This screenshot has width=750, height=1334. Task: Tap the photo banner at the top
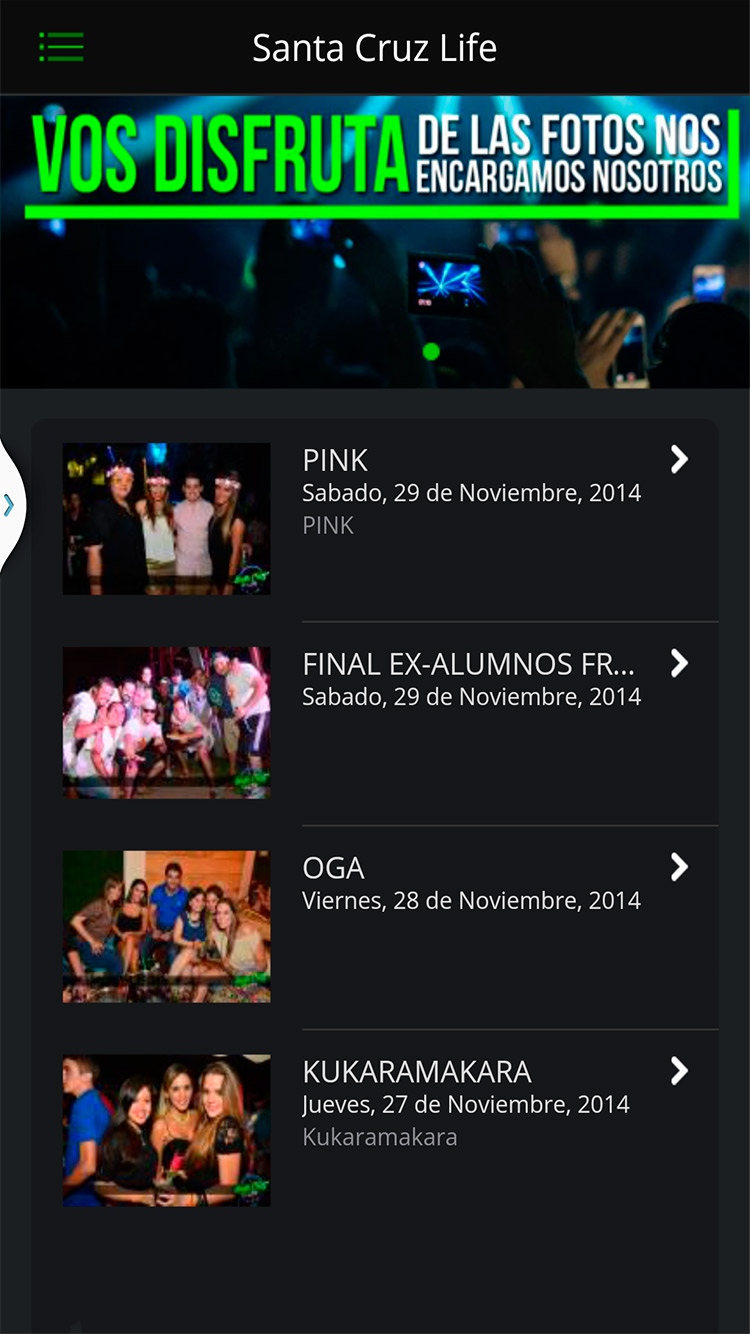[x=375, y=242]
